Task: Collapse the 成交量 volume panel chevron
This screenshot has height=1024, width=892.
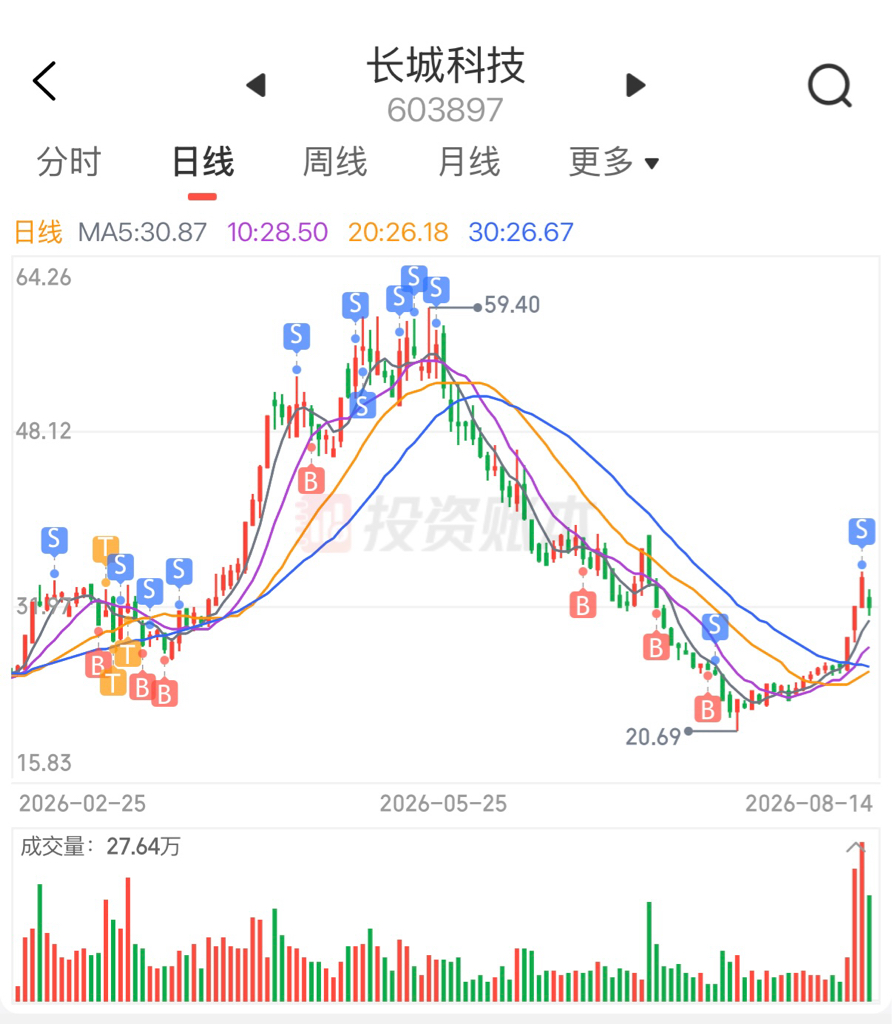Action: point(855,848)
